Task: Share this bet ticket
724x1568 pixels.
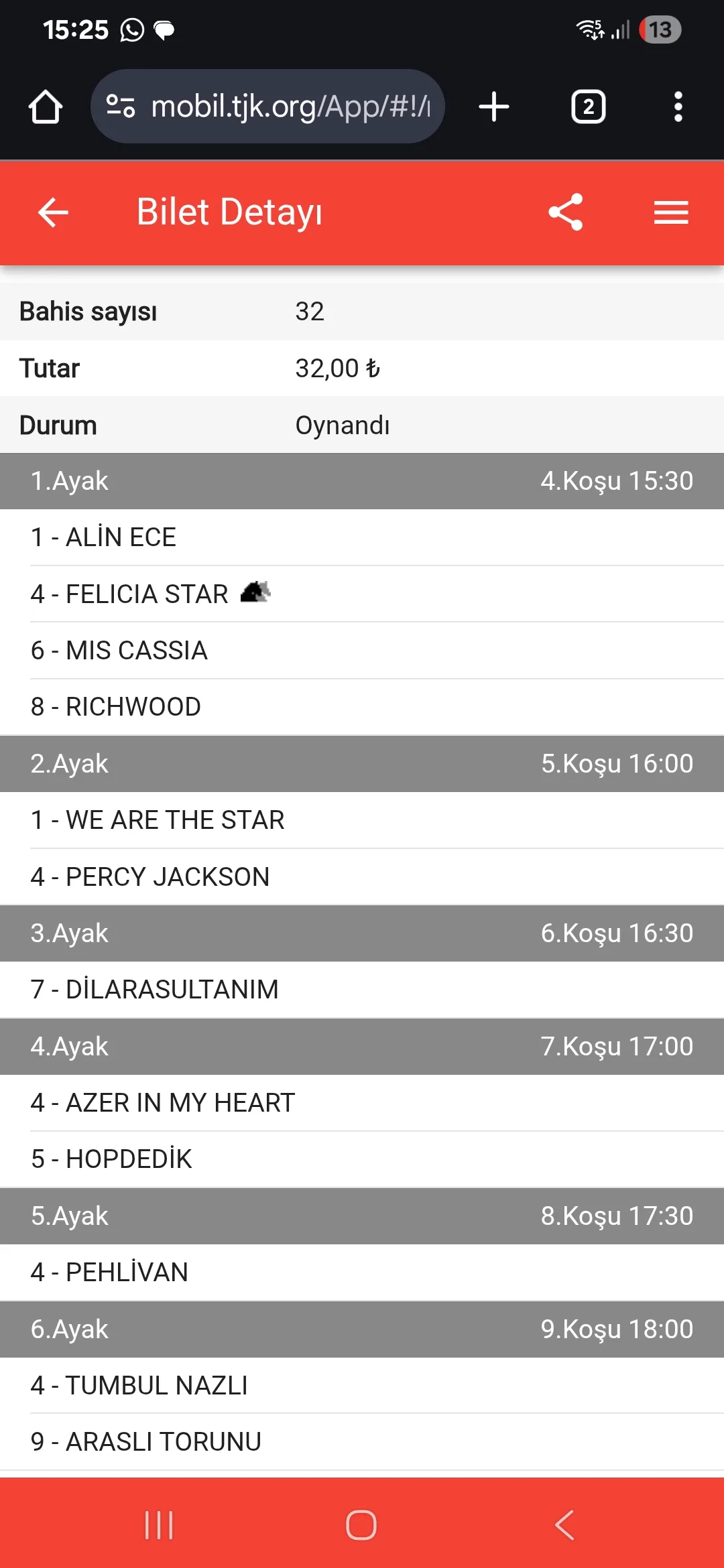Action: pyautogui.click(x=565, y=212)
